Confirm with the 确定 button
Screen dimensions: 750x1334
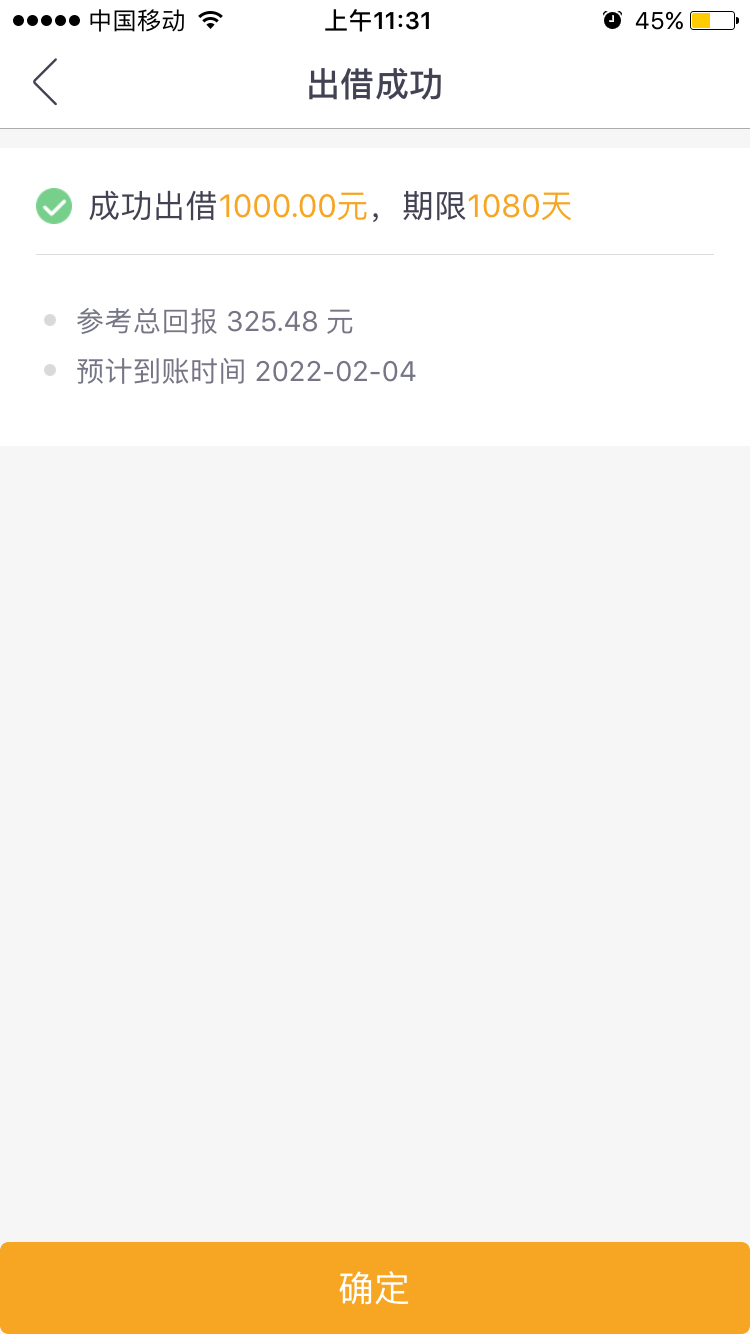pyautogui.click(x=375, y=1288)
